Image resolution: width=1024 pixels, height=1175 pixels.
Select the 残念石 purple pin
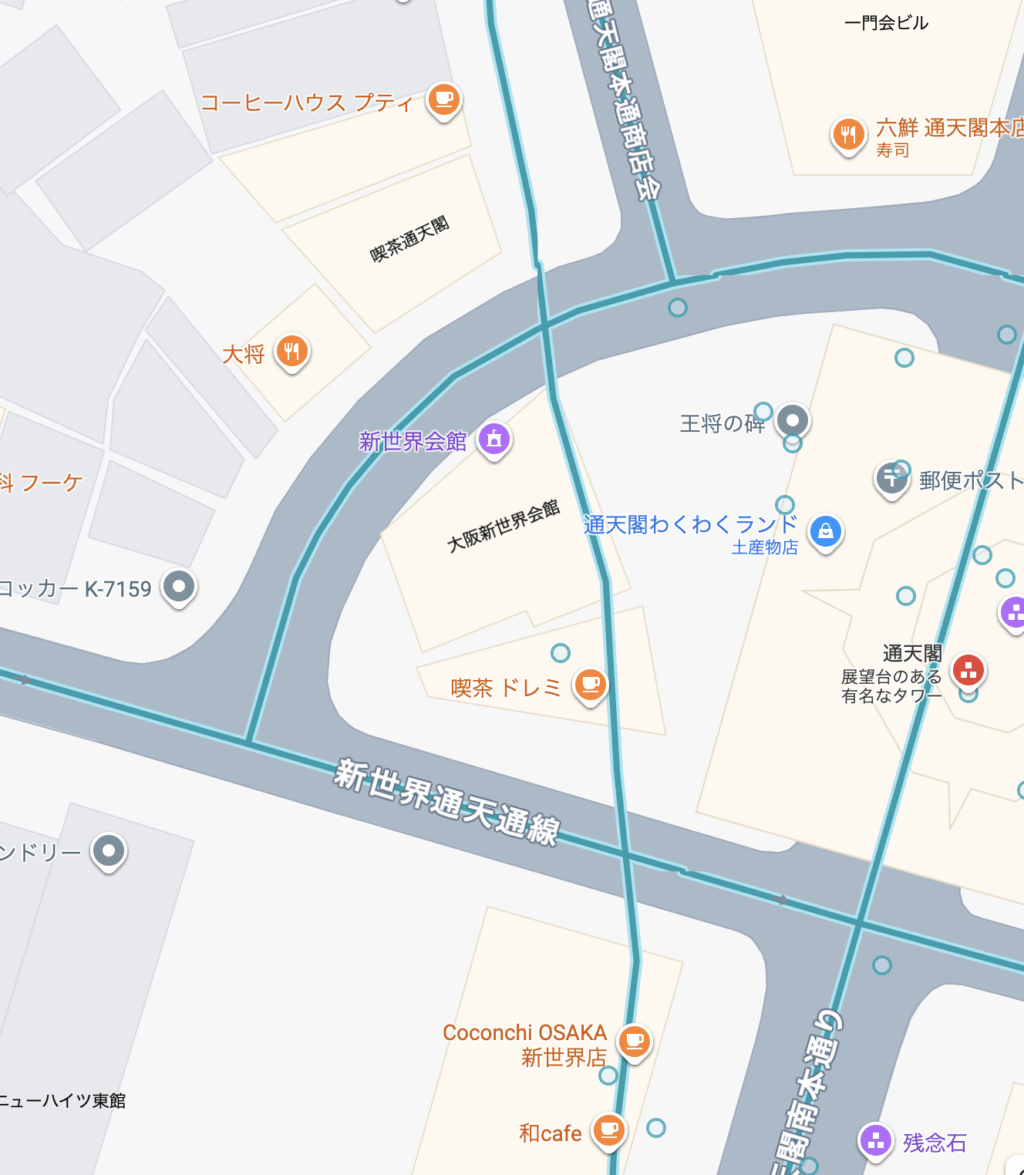pyautogui.click(x=876, y=1139)
